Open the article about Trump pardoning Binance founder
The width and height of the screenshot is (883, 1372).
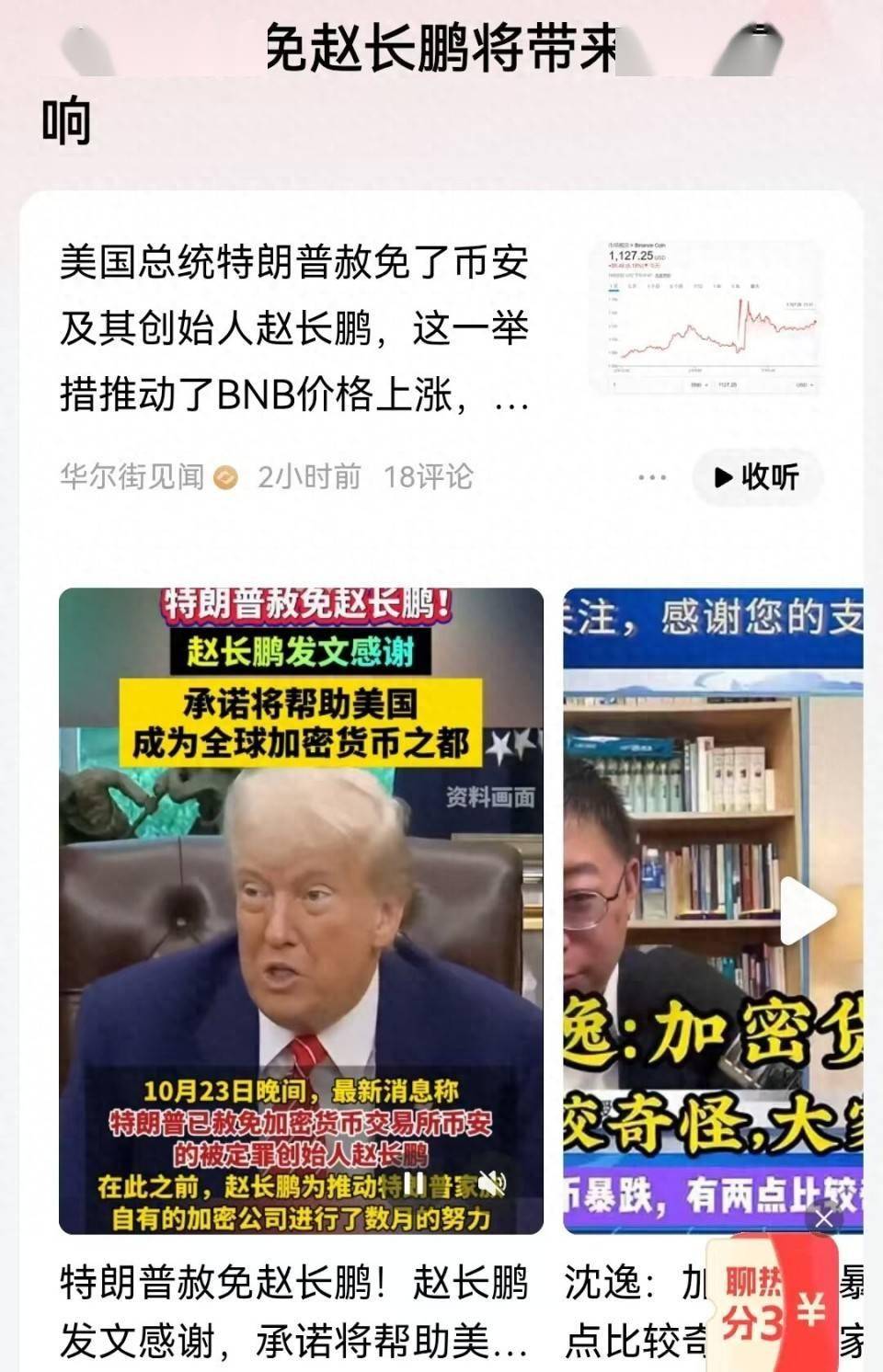pyautogui.click(x=294, y=328)
